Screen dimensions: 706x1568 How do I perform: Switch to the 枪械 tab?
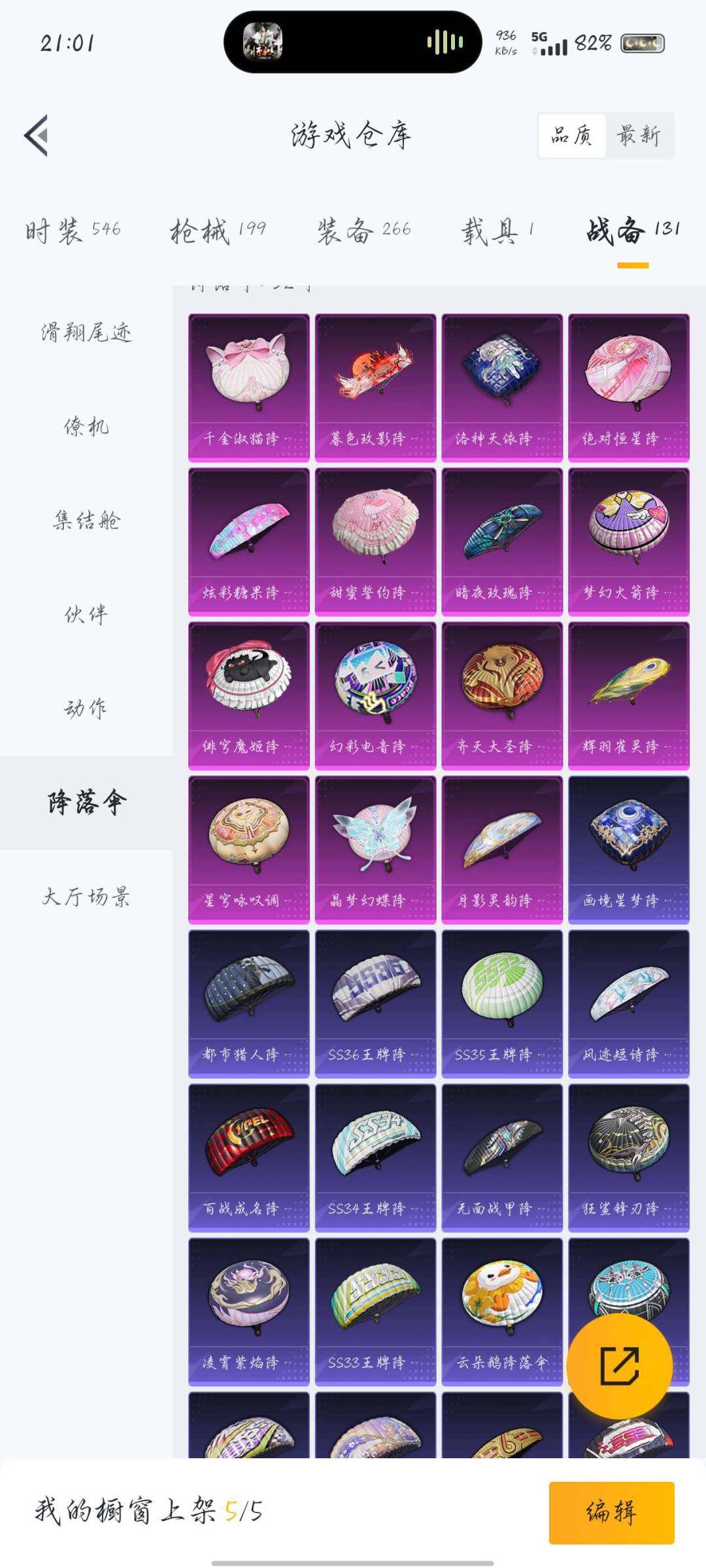(x=218, y=231)
